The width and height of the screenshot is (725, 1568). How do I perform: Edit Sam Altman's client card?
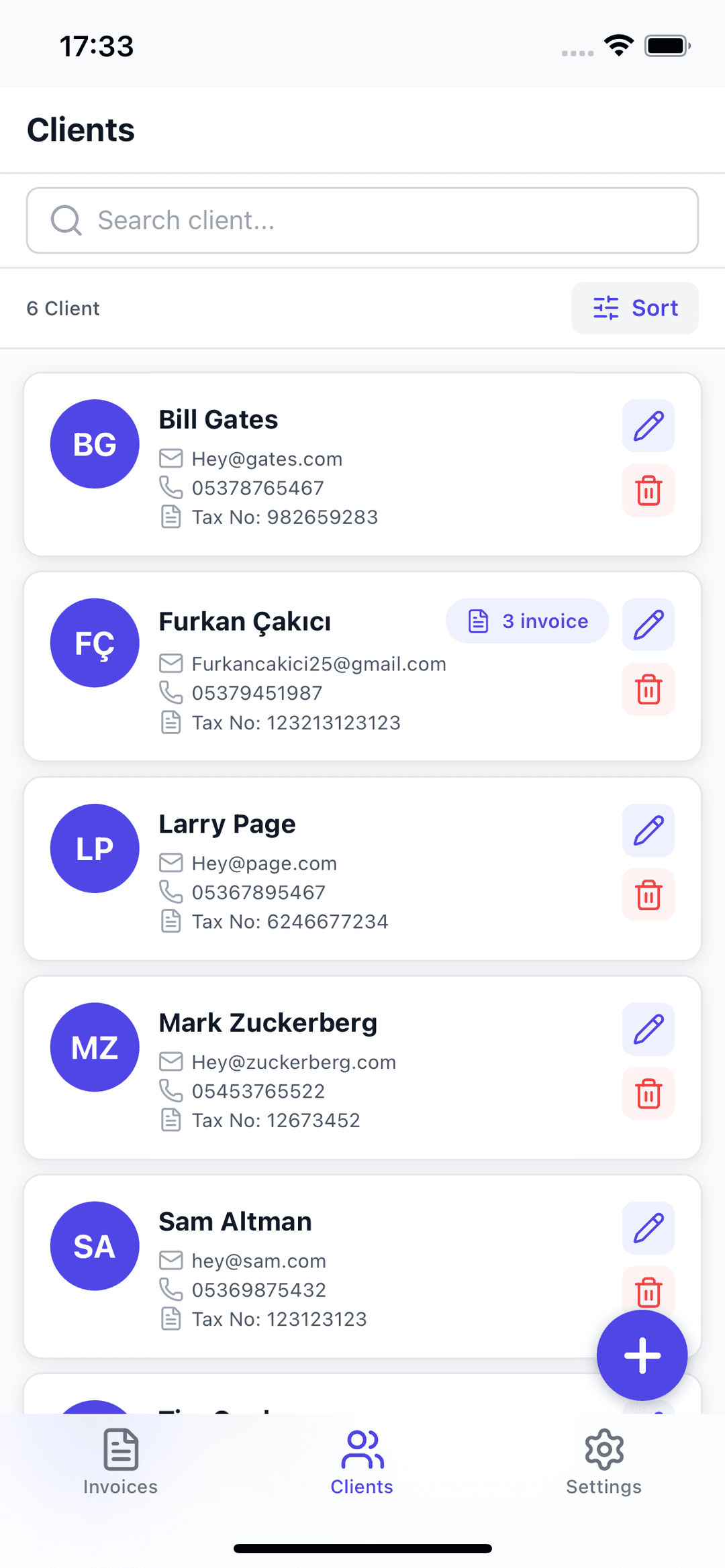[647, 1228]
